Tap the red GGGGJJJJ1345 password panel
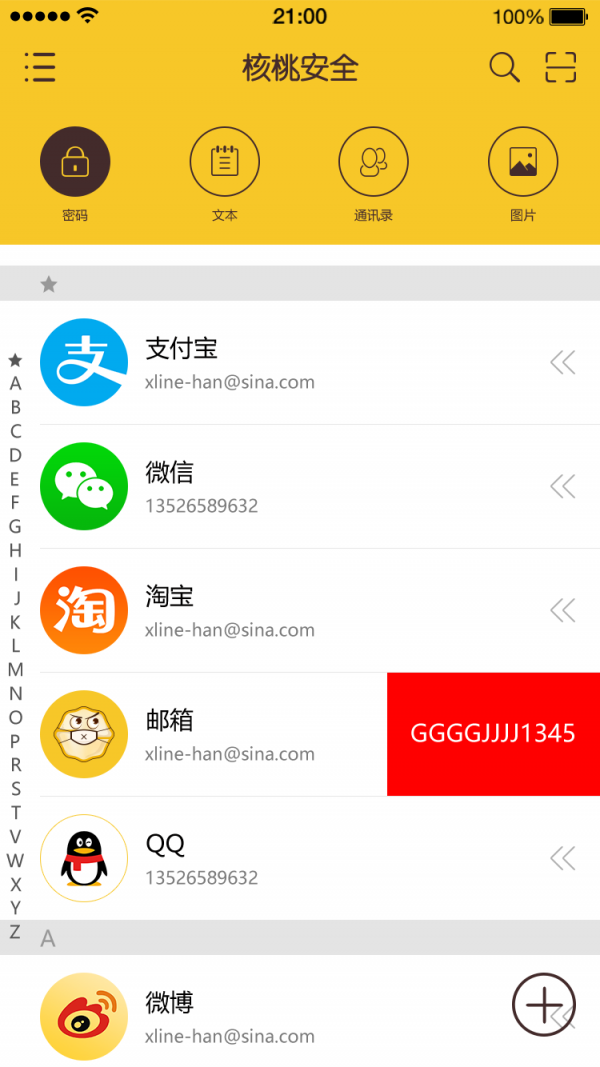This screenshot has width=600, height=1067. coord(493,734)
